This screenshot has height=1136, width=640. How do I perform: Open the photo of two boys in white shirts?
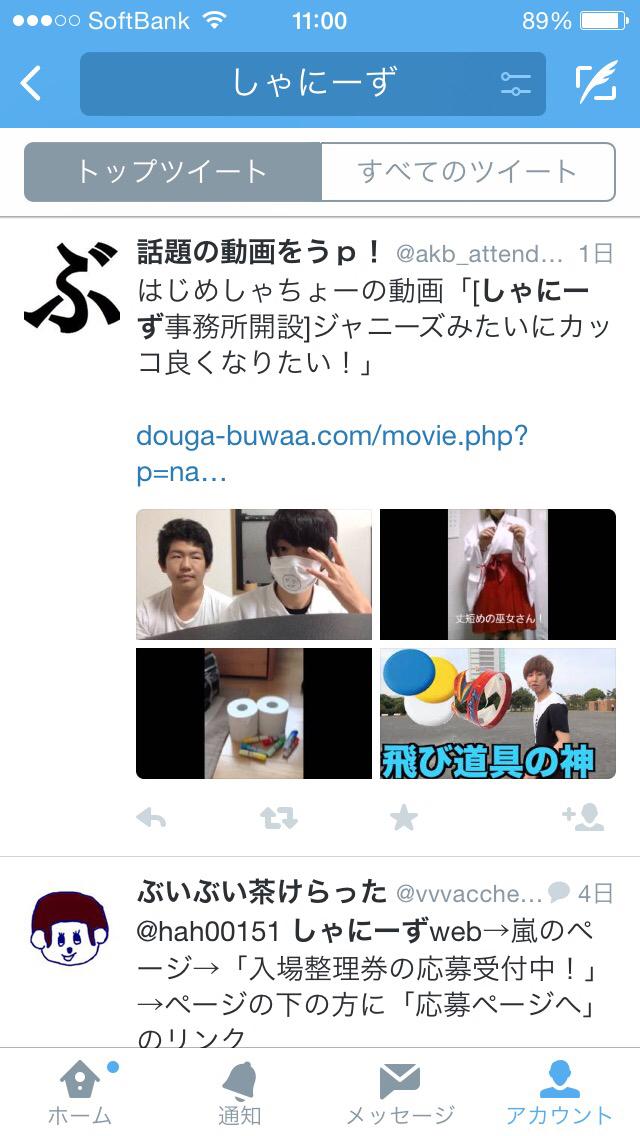coord(254,574)
